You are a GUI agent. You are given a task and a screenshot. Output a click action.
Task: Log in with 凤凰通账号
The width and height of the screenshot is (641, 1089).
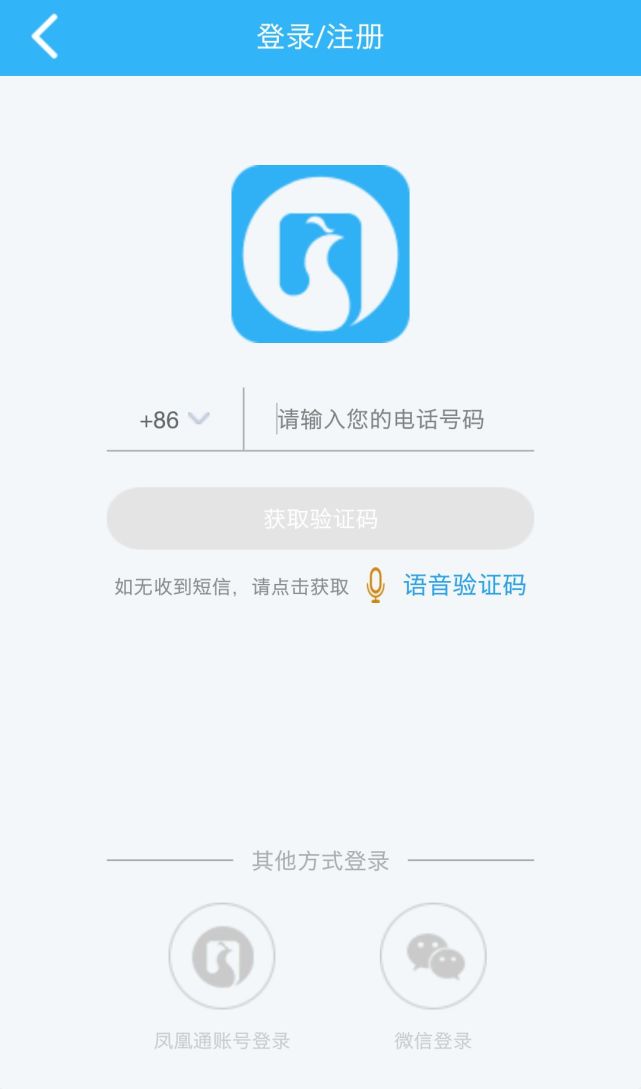(x=222, y=957)
